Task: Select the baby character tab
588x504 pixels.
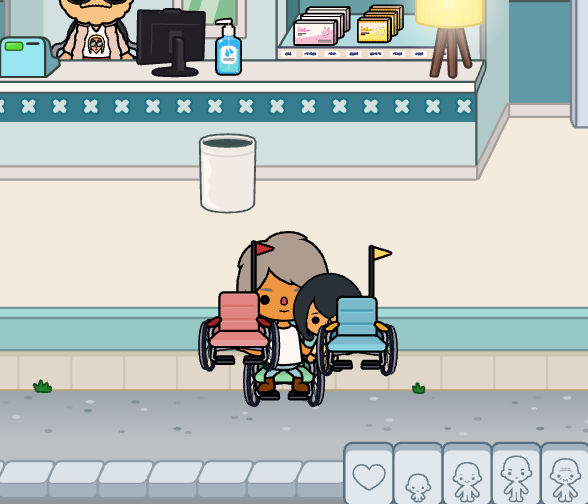Action: click(x=418, y=474)
